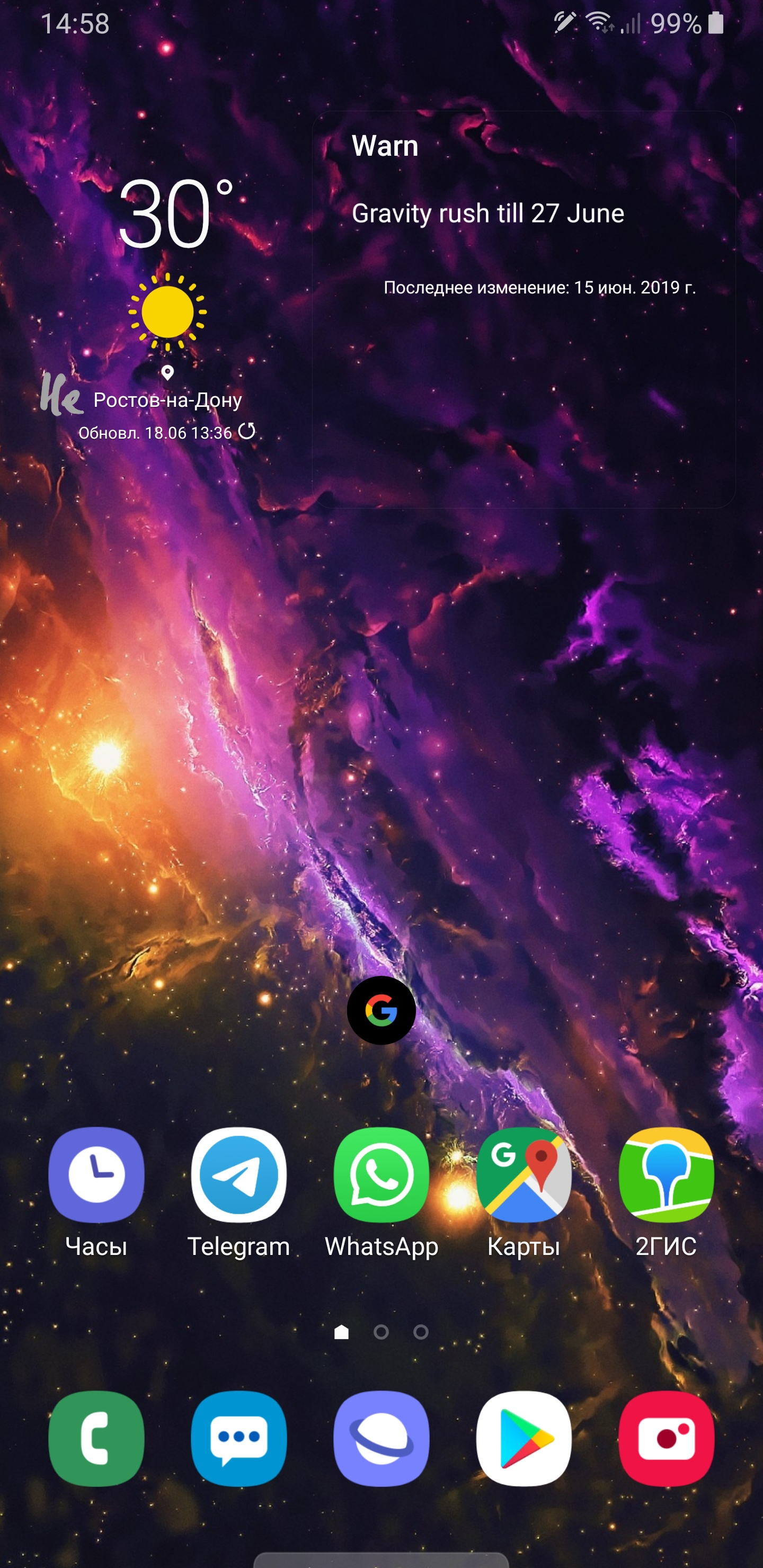Open Google Play Store

point(524,1438)
